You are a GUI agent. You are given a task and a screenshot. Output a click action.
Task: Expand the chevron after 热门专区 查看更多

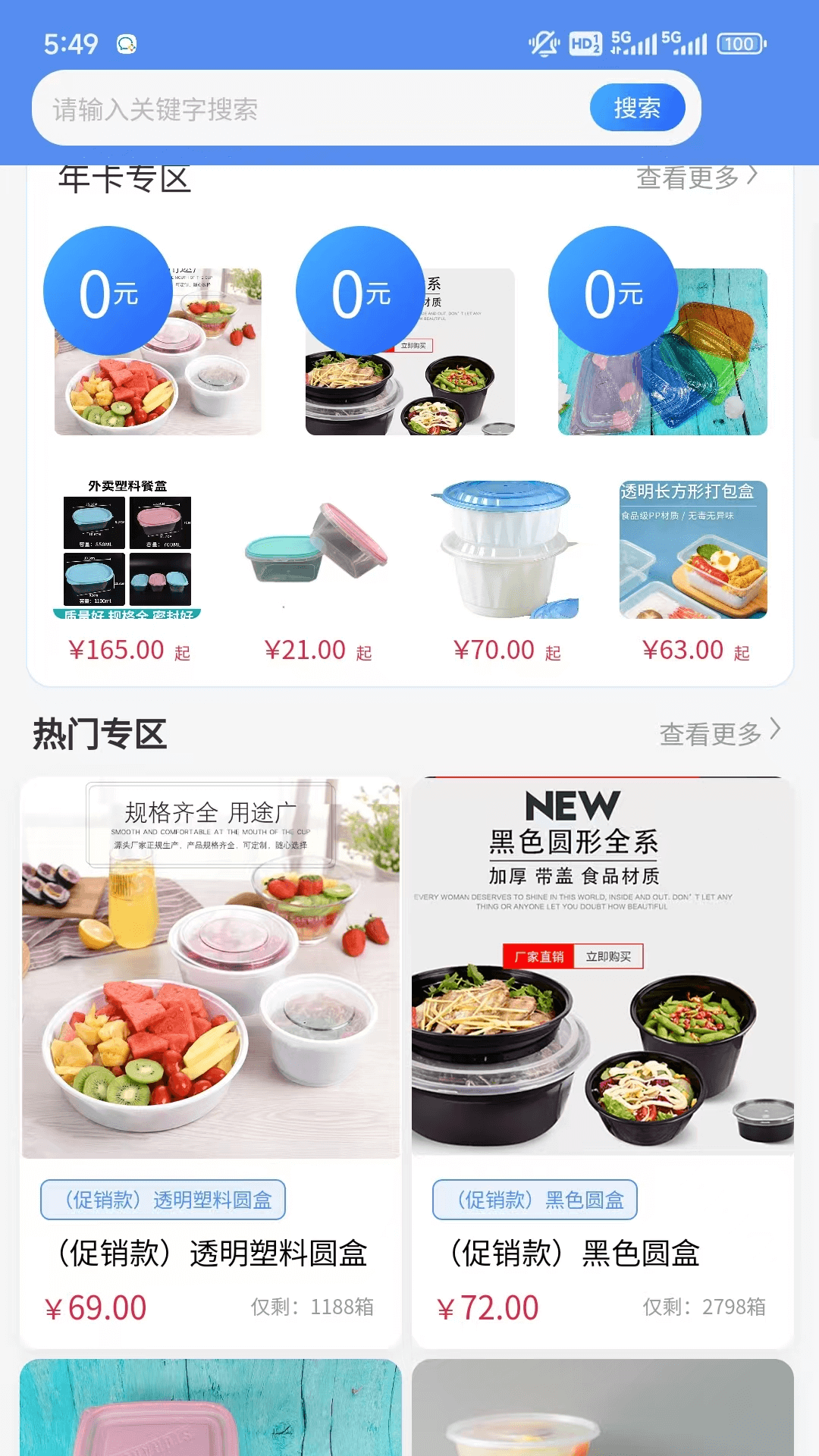[x=777, y=730]
